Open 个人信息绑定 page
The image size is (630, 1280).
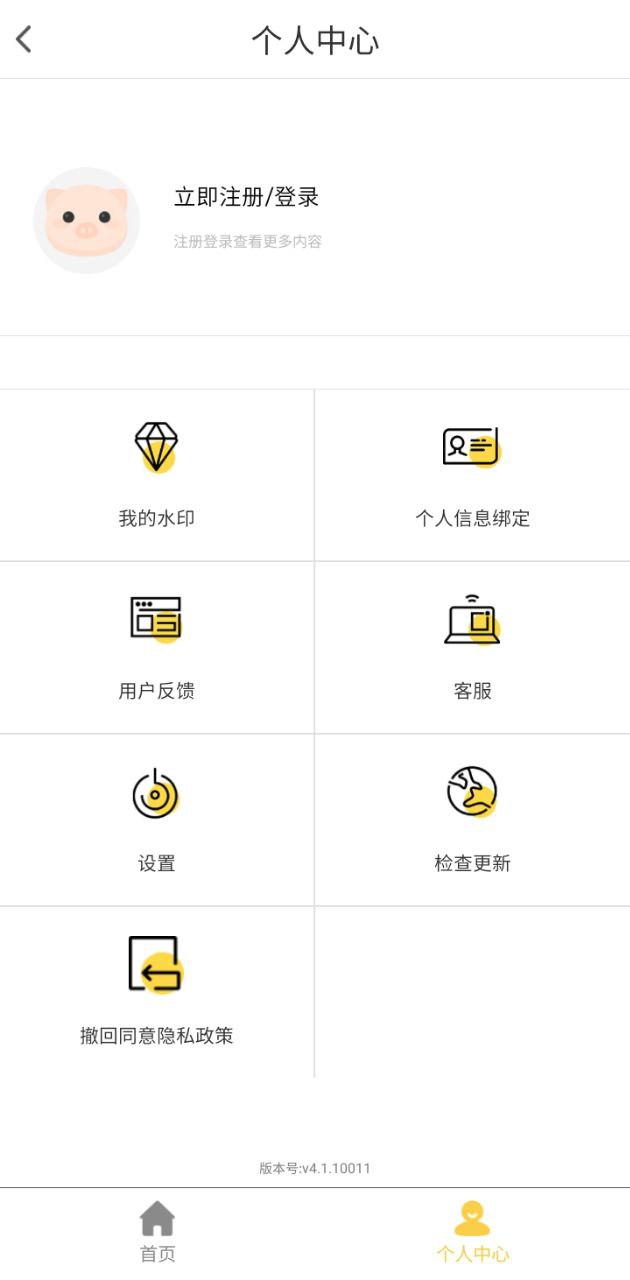[x=472, y=475]
